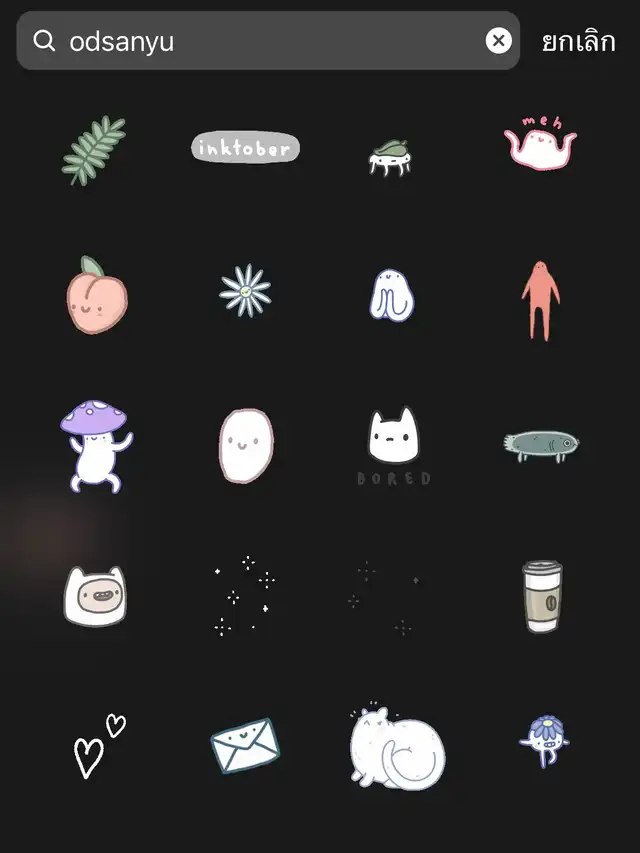The image size is (640, 853).
Task: Choose the bright white sparkles sticker
Action: click(244, 596)
